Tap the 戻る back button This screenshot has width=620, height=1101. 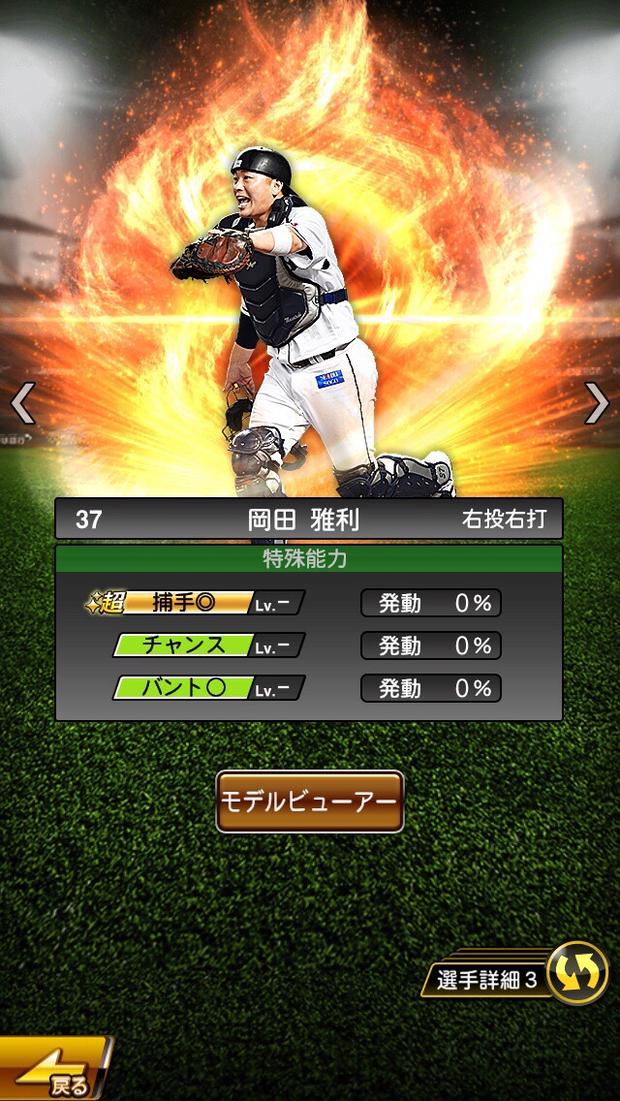click(x=55, y=1072)
